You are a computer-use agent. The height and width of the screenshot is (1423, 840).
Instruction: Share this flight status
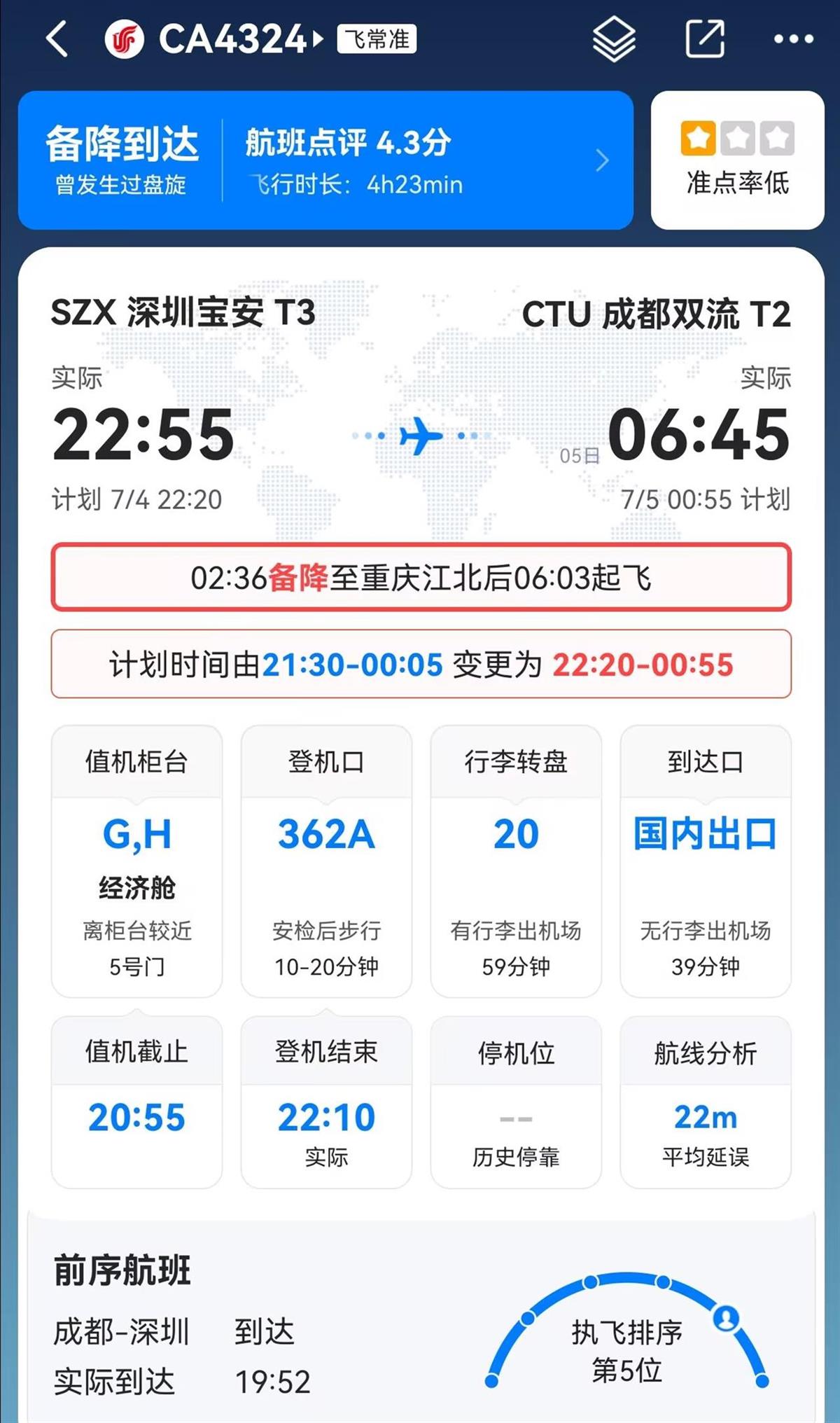(704, 39)
